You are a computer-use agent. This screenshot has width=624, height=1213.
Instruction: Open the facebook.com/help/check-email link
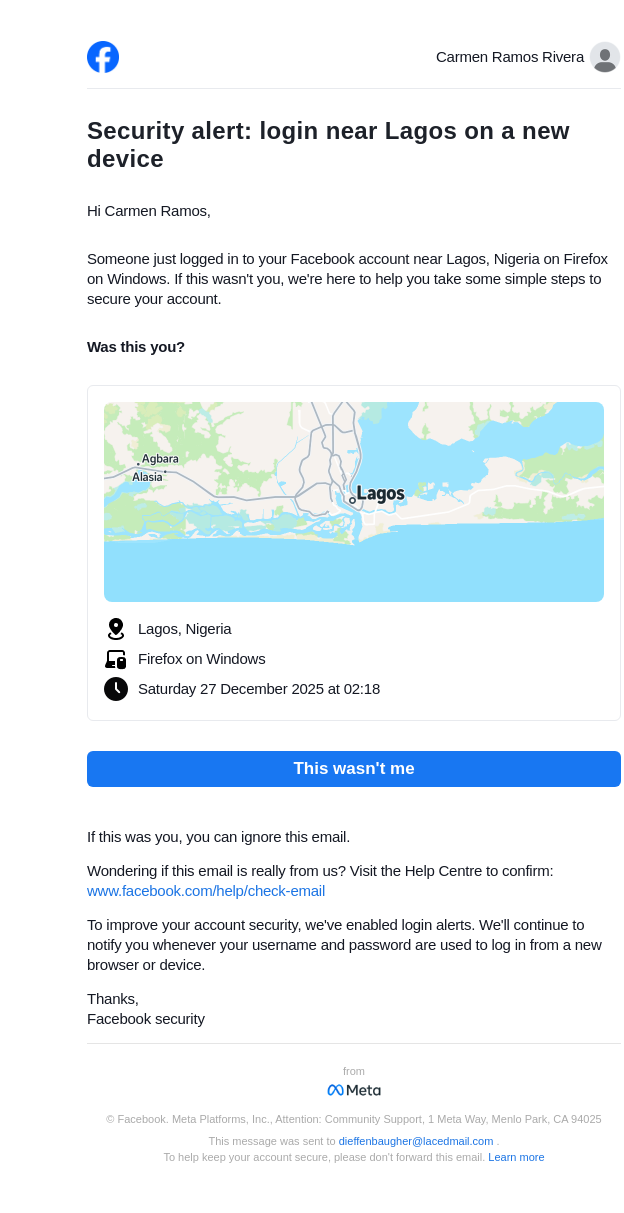[x=206, y=891]
